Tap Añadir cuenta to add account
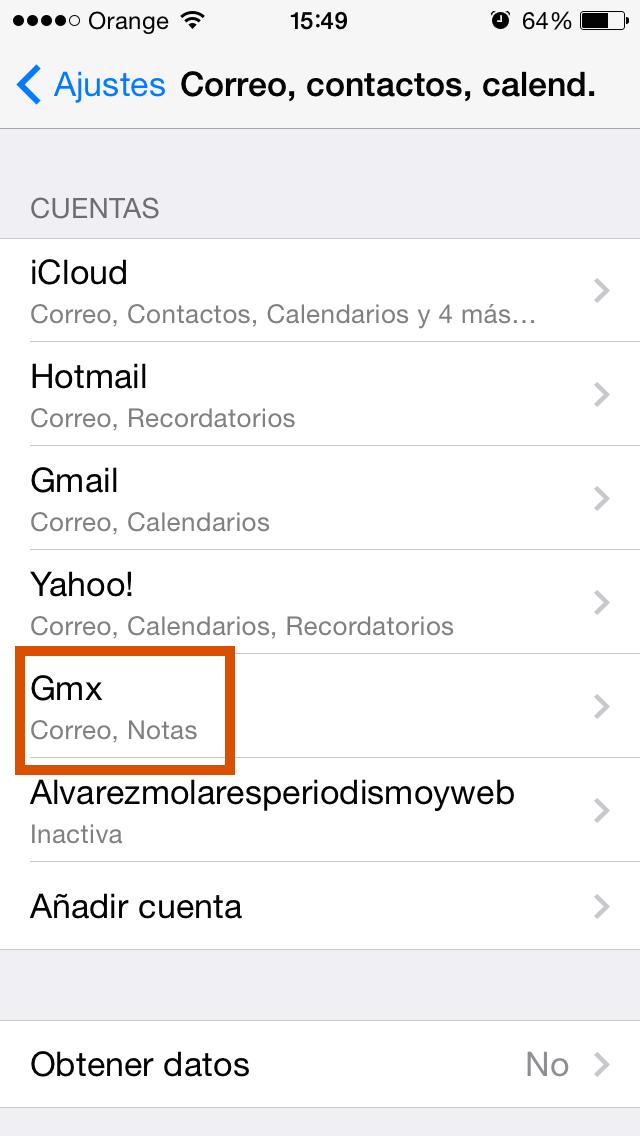 click(320, 906)
